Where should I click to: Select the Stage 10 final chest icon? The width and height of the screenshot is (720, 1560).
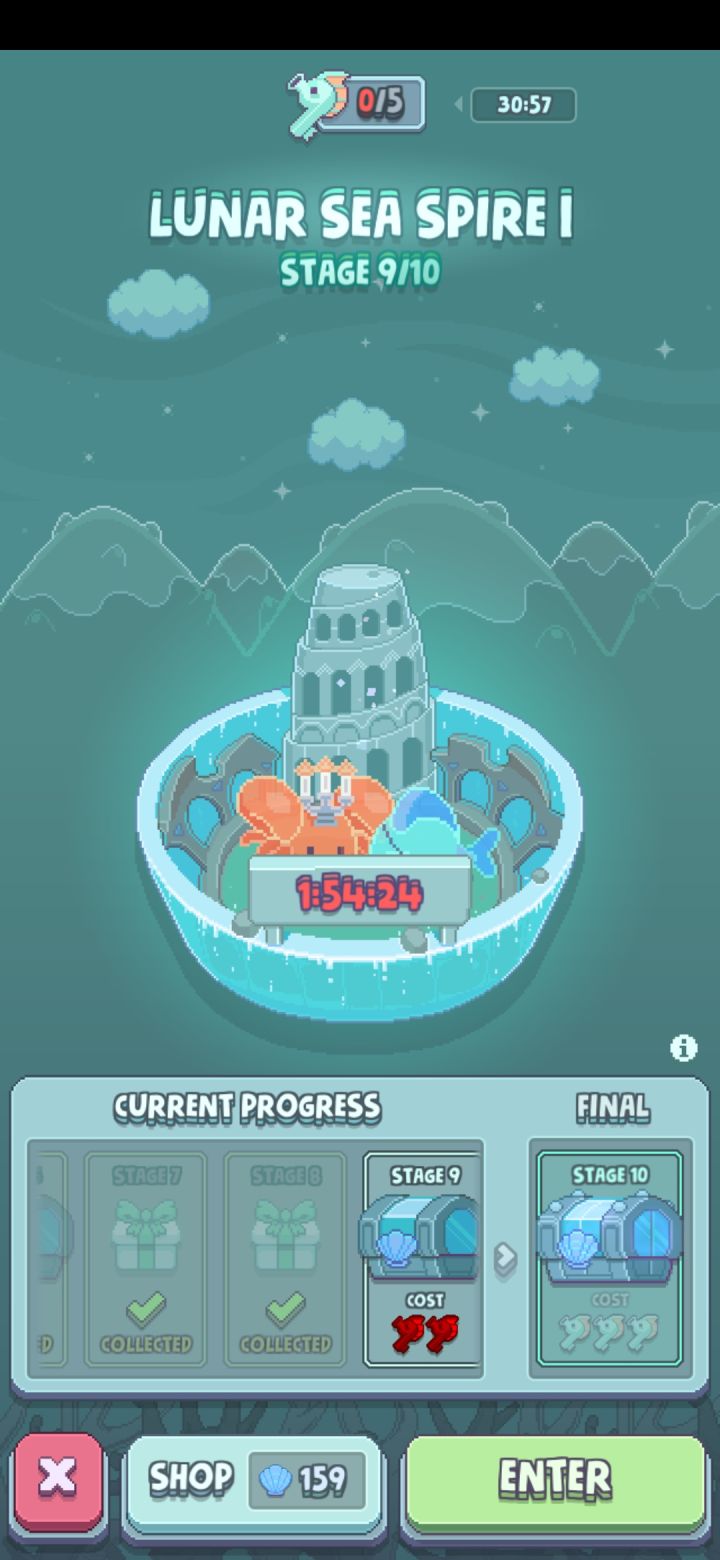click(x=611, y=1240)
